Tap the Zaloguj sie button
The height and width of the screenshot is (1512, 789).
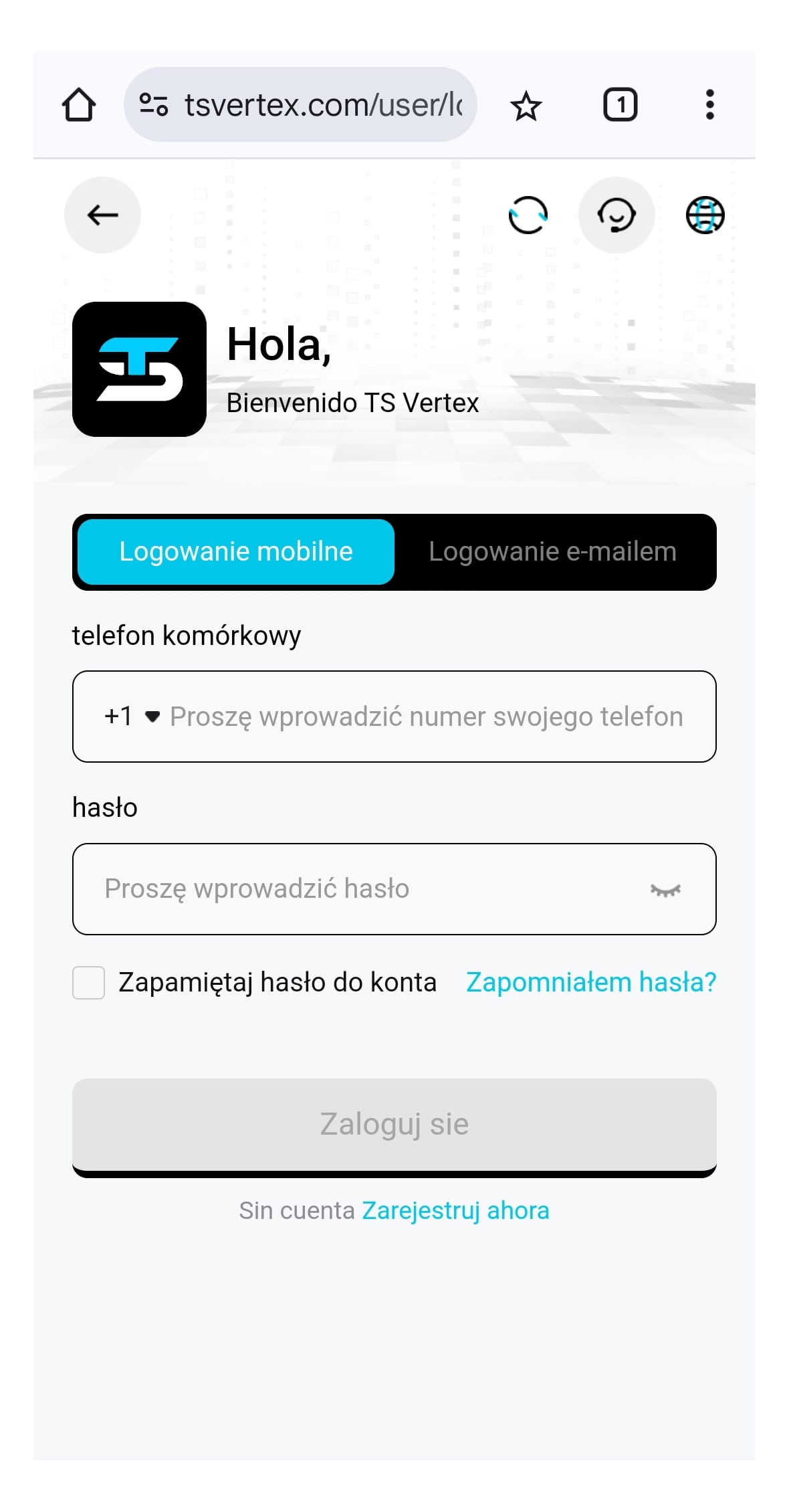394,1125
